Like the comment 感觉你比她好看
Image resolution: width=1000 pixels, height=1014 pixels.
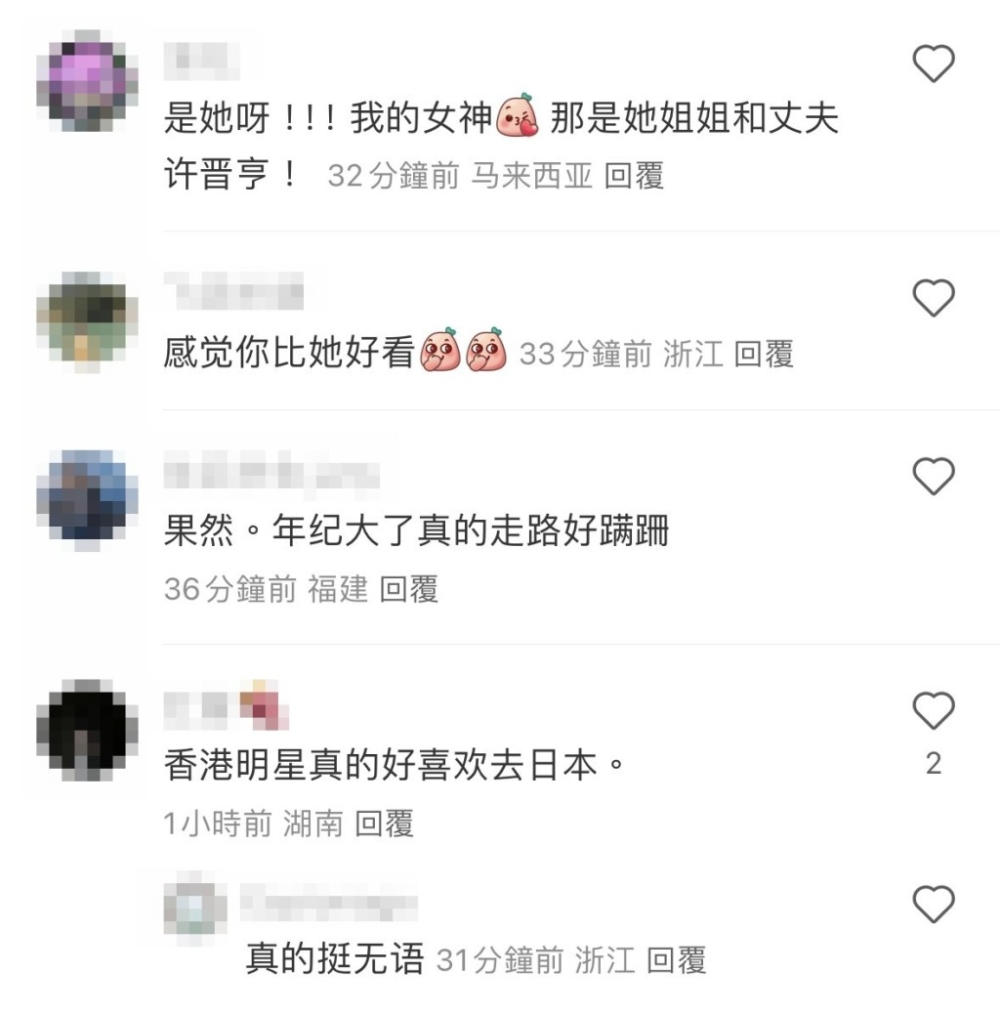coord(934,298)
